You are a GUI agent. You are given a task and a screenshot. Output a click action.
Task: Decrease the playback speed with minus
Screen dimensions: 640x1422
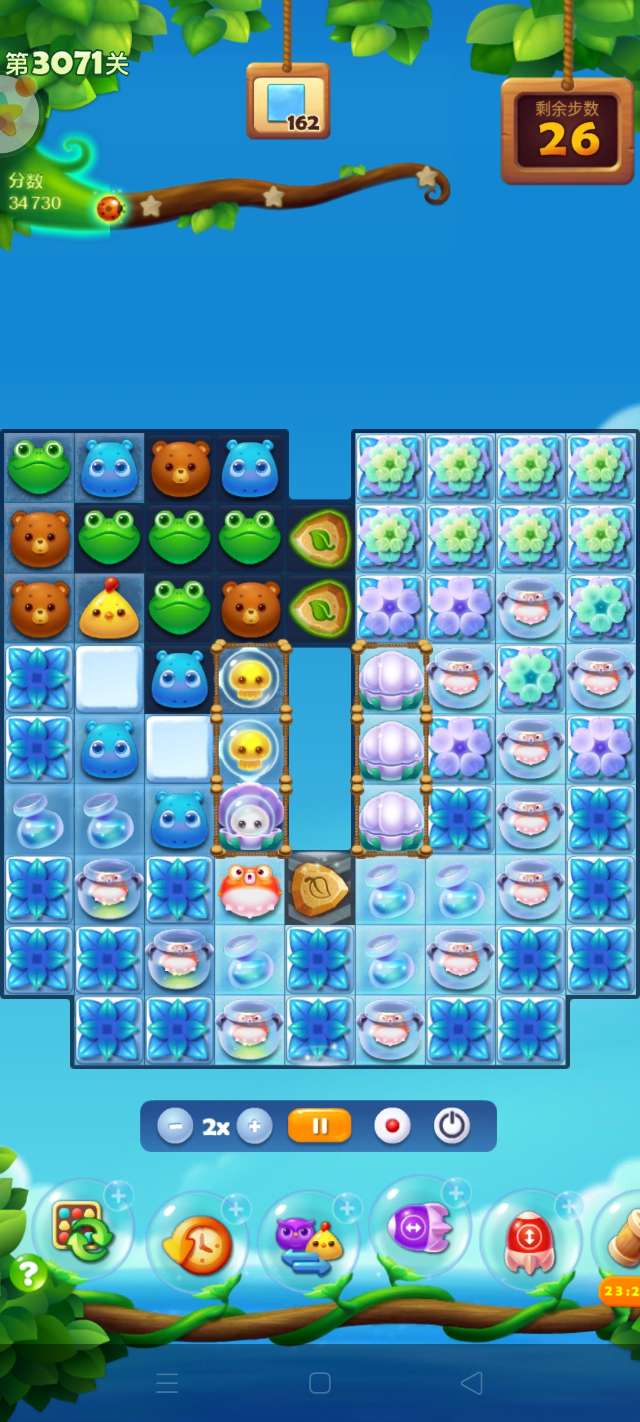click(x=175, y=1126)
